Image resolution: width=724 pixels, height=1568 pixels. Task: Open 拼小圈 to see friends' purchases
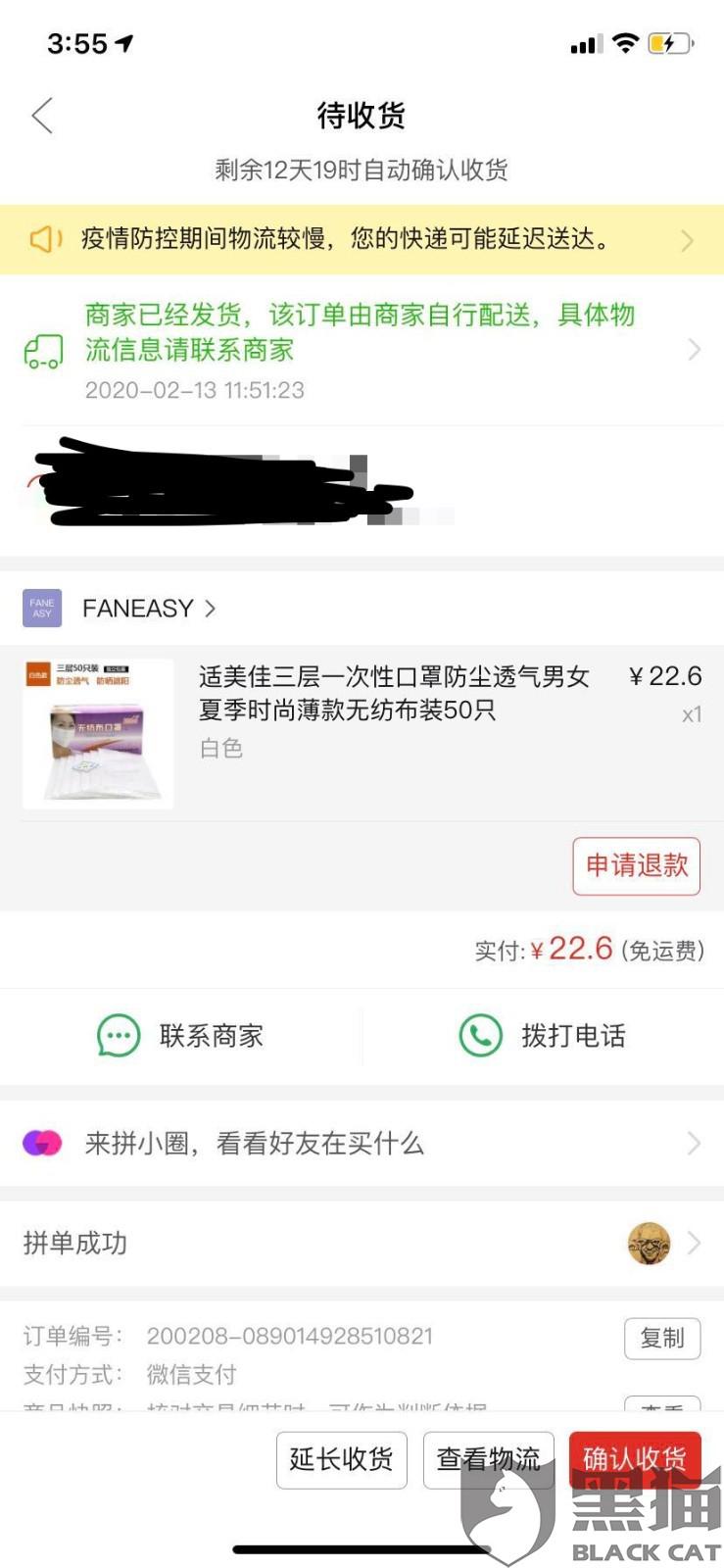pyautogui.click(x=362, y=1144)
